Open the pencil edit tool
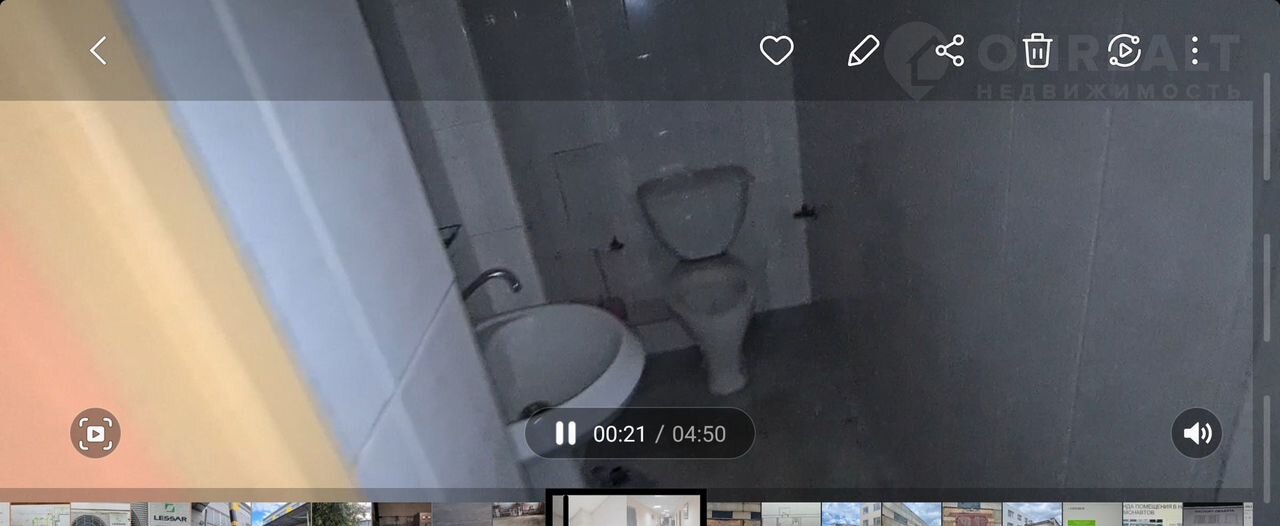The width and height of the screenshot is (1280, 526). click(x=863, y=51)
